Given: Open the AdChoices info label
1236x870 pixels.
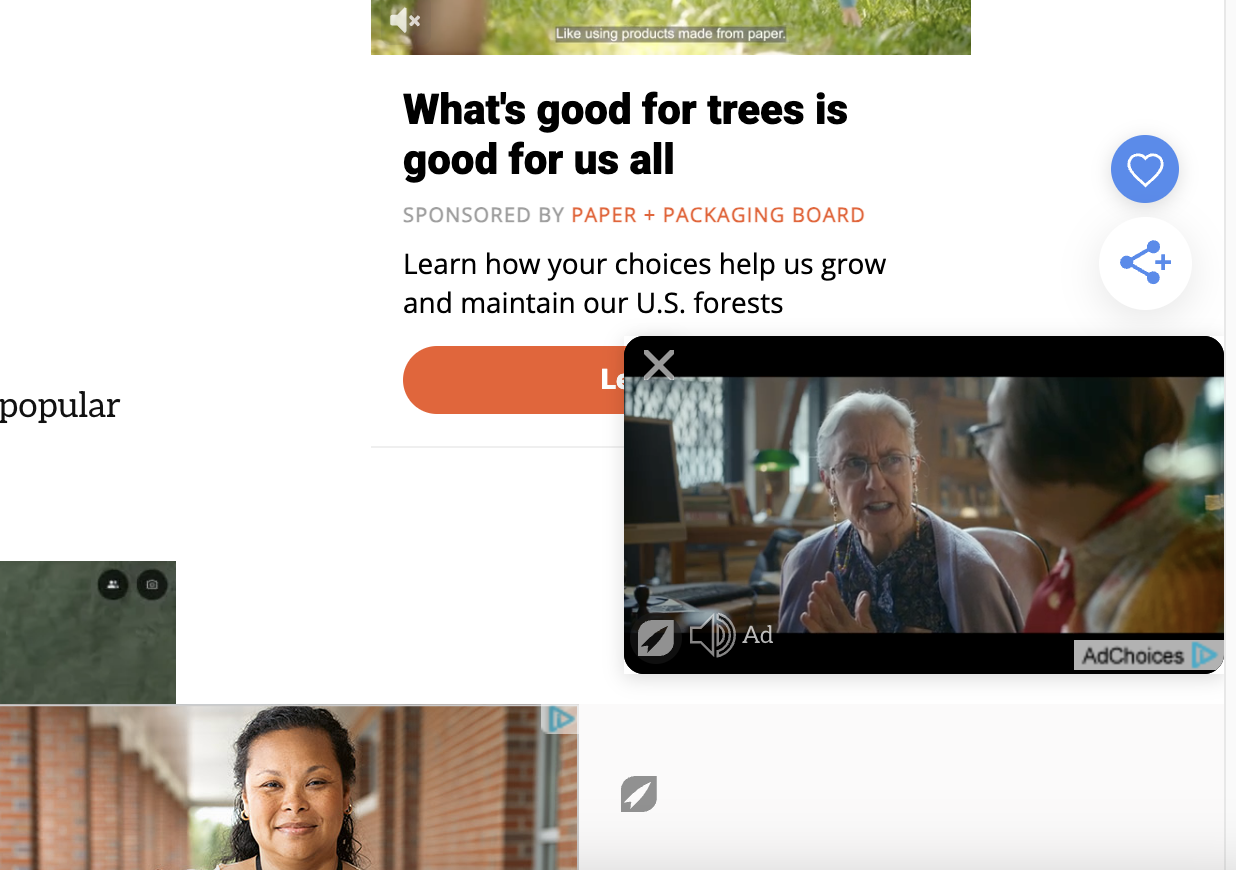Looking at the screenshot, I should [1146, 655].
